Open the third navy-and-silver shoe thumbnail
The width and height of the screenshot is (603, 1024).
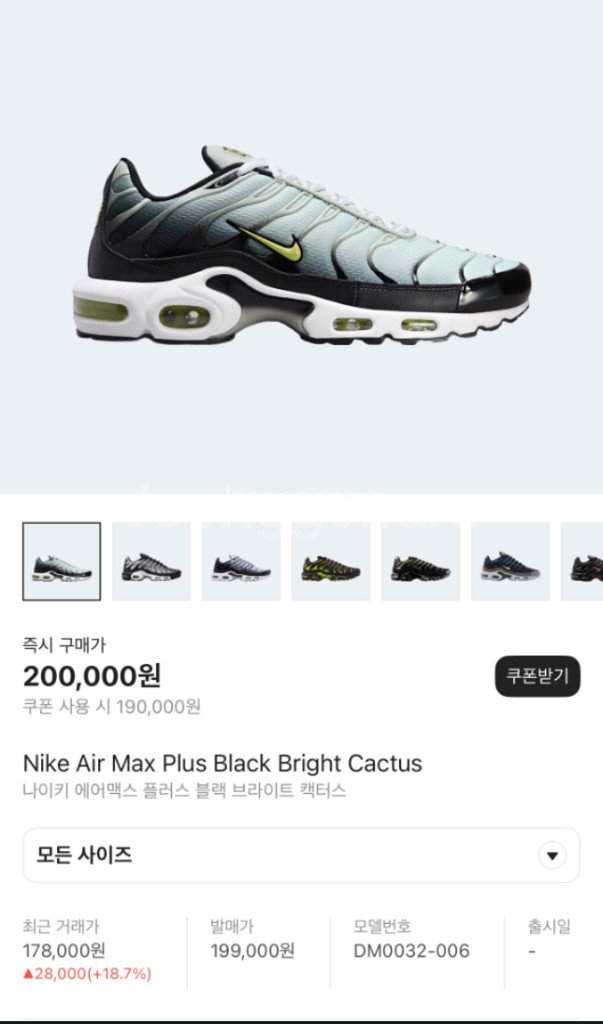point(241,562)
